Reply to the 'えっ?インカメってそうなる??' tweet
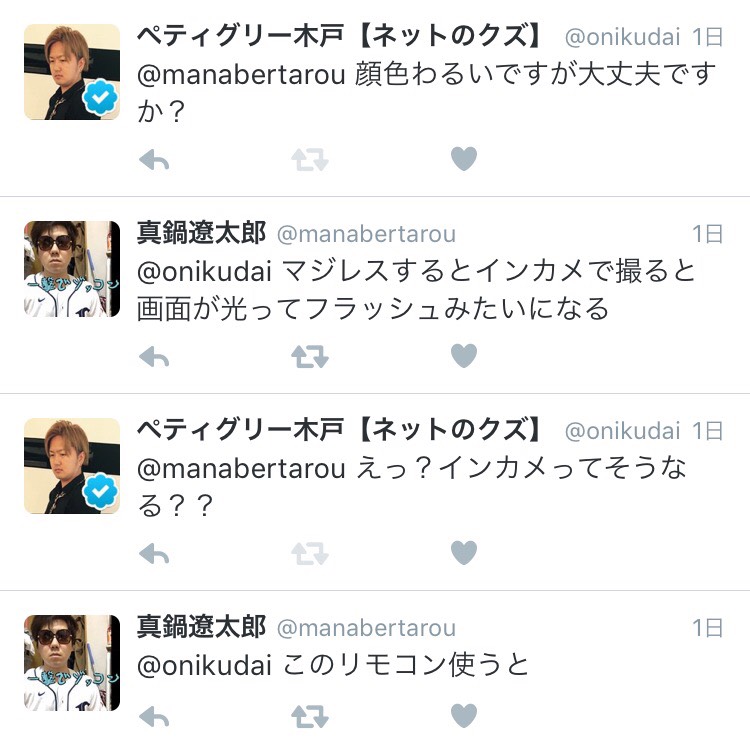This screenshot has height=751, width=750. pos(153,552)
